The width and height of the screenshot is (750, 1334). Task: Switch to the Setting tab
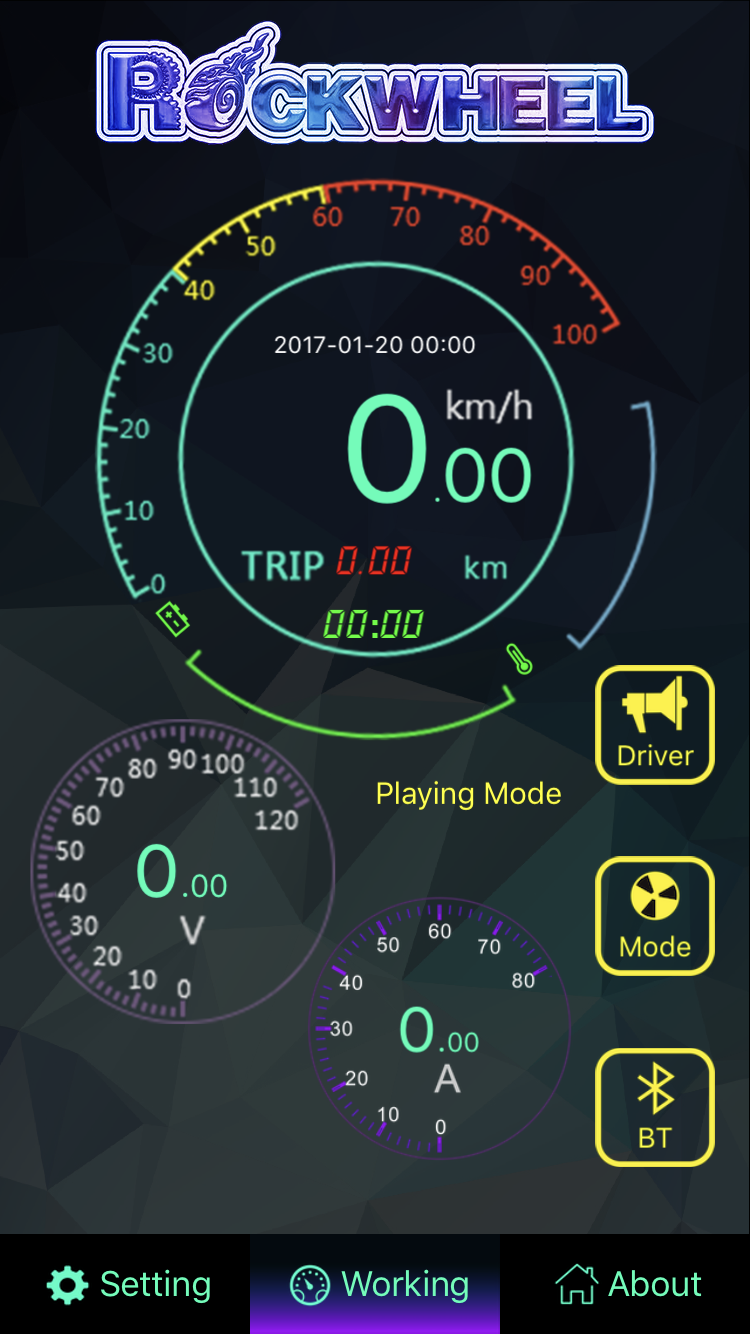pyautogui.click(x=125, y=1284)
